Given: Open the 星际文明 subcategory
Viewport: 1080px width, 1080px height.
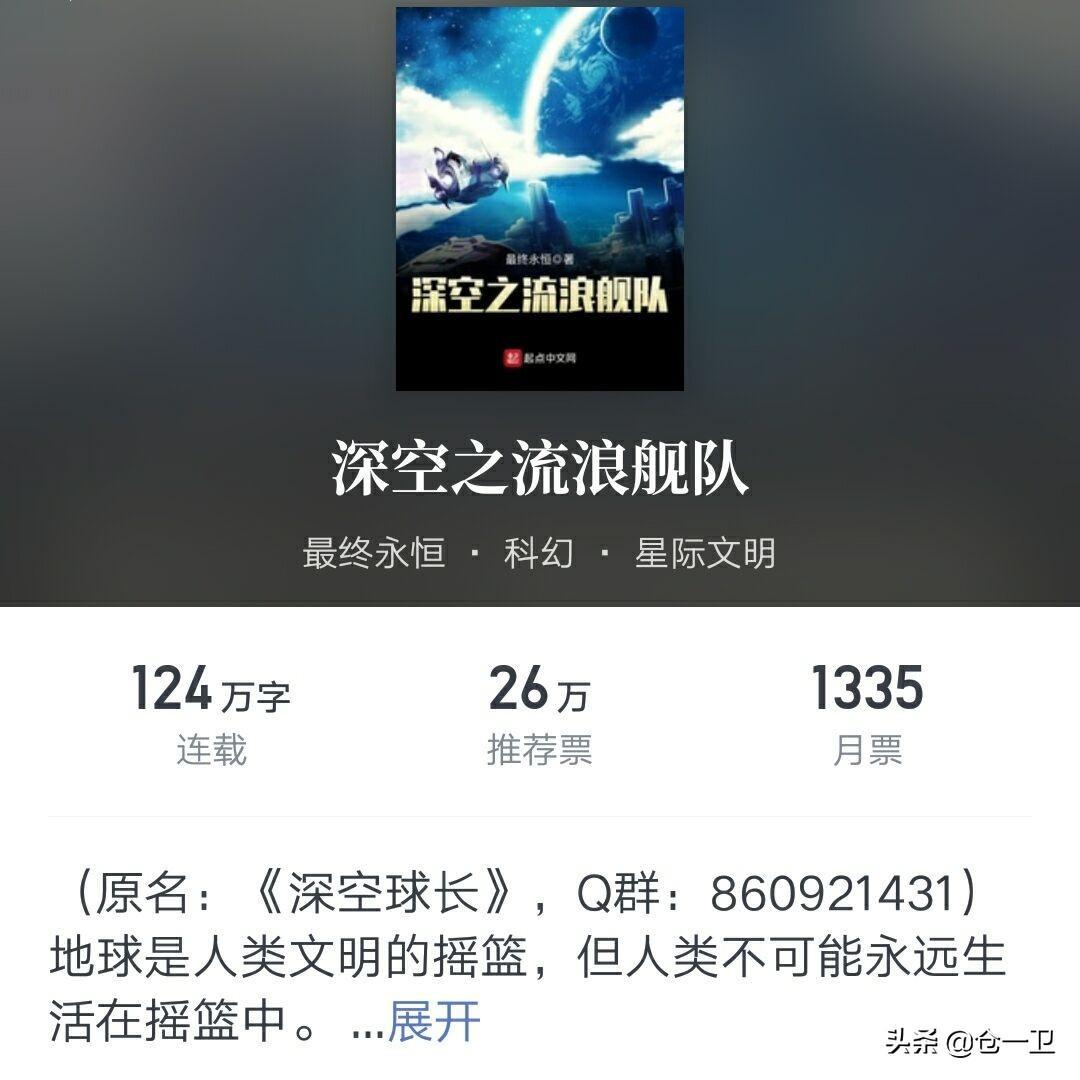Looking at the screenshot, I should tap(705, 553).
